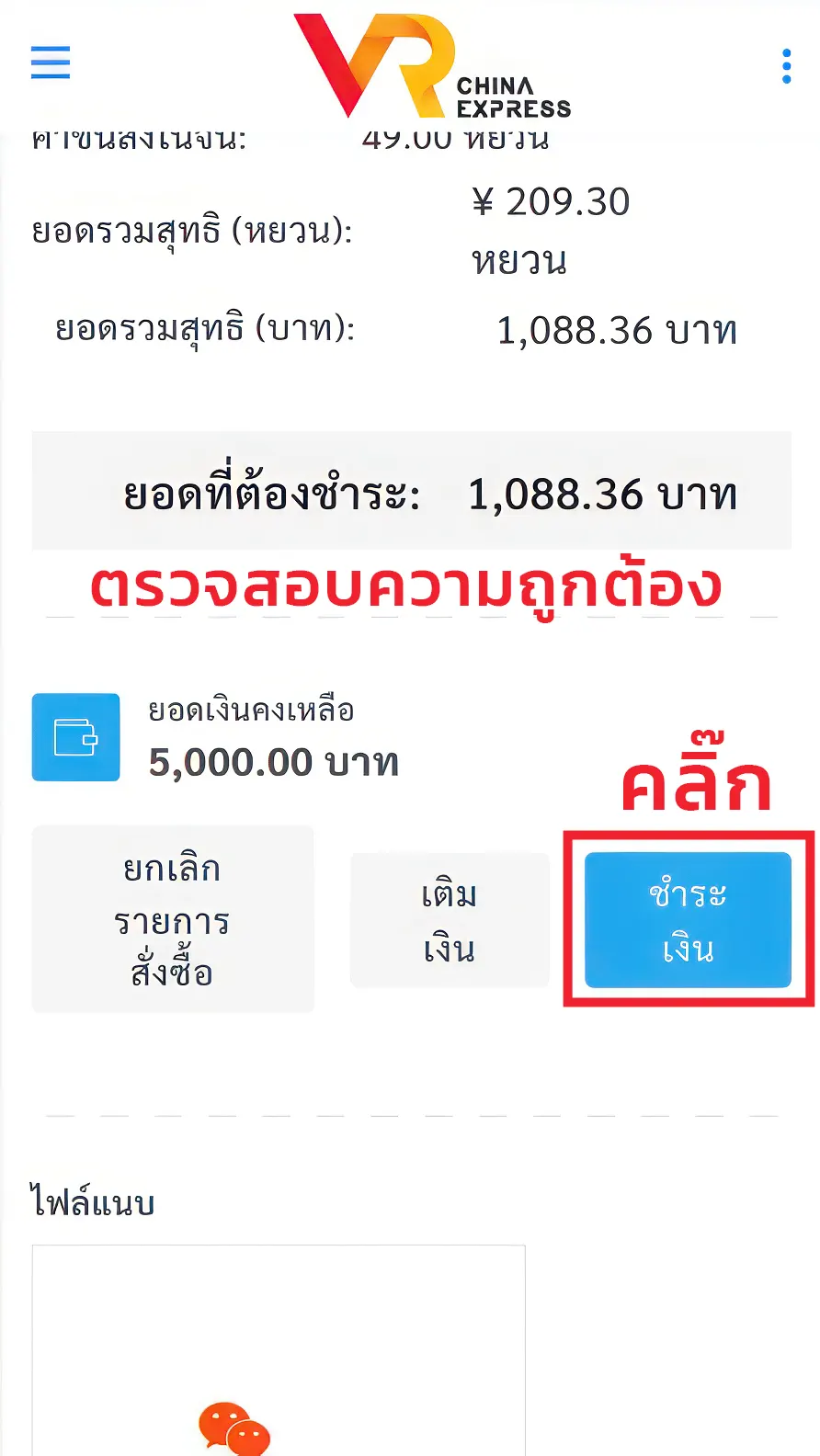Open the three-dot overflow menu
The height and width of the screenshot is (1456, 820).
(x=786, y=66)
